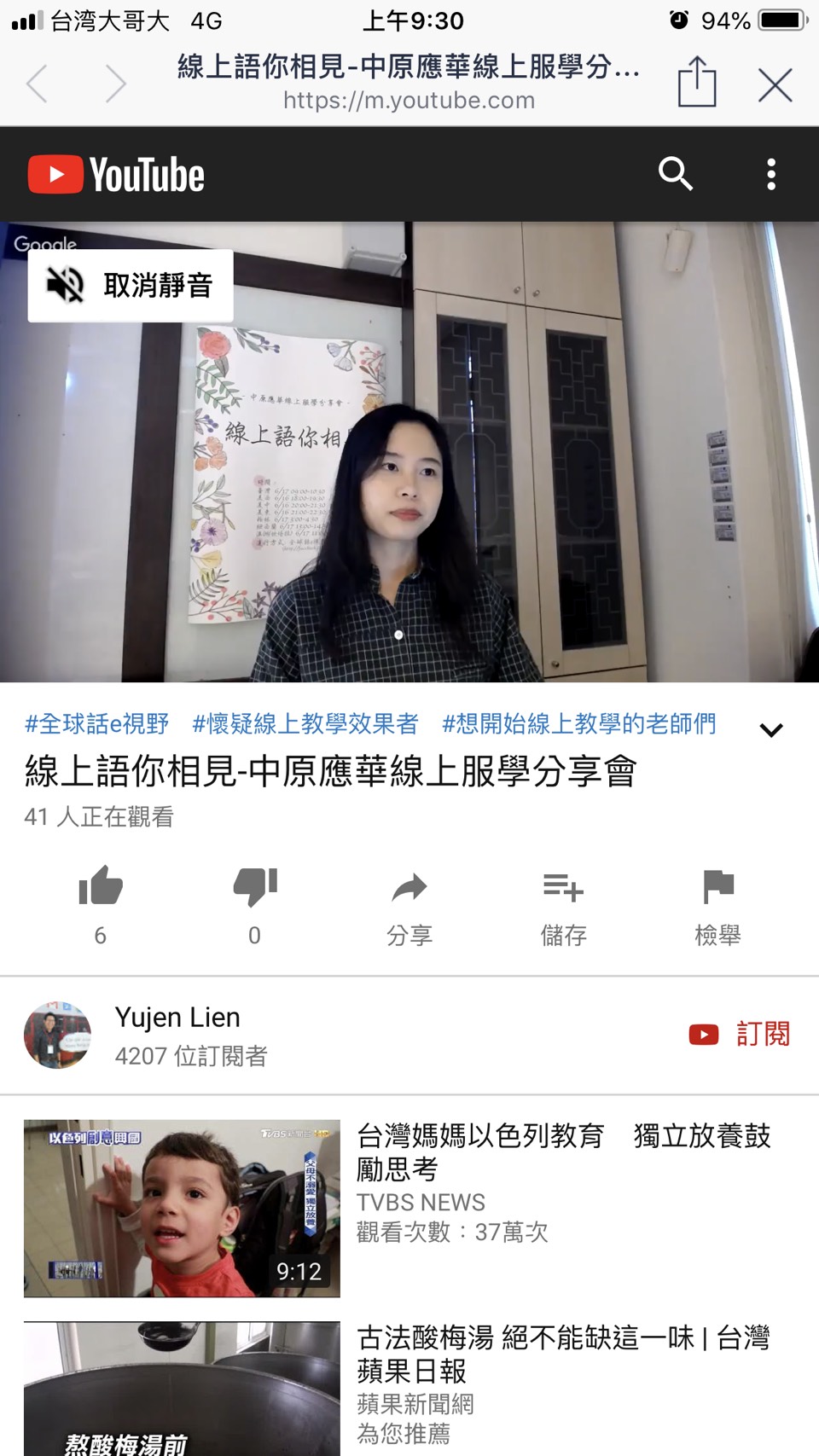
Task: Go back to the previous browser page
Action: click(37, 84)
